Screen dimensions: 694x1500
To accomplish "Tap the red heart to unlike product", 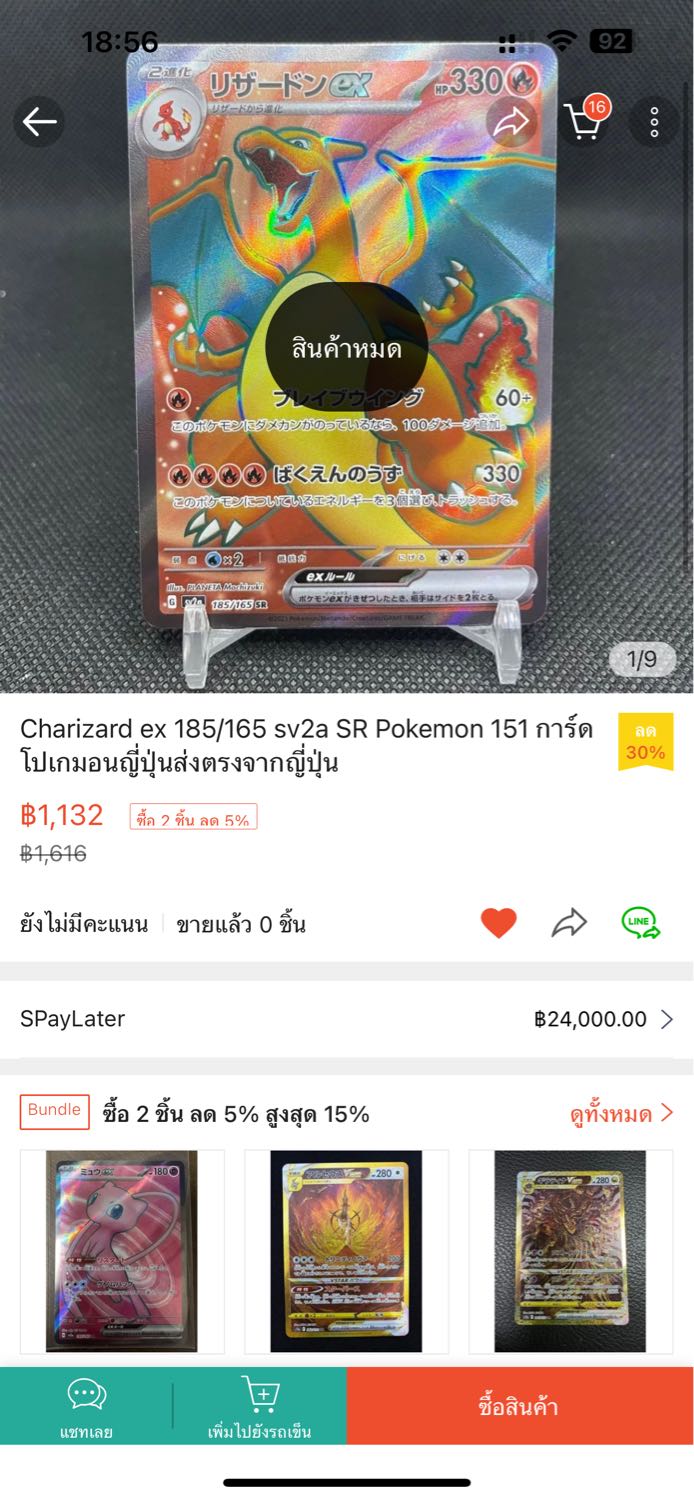I will coord(498,922).
